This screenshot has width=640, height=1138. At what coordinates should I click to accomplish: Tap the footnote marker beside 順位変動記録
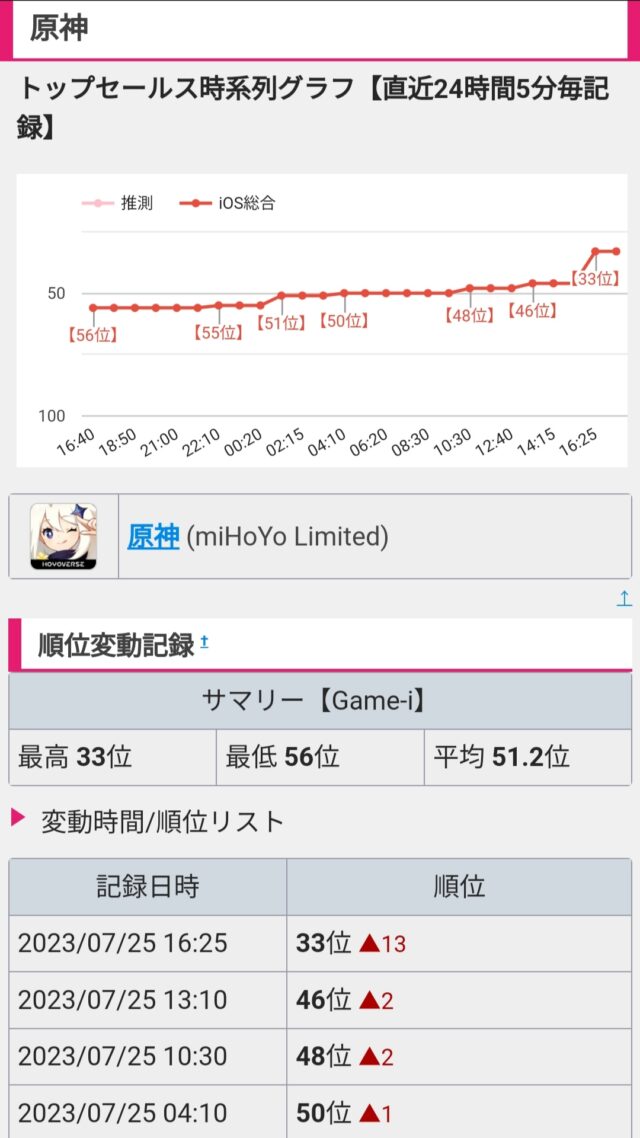click(204, 642)
